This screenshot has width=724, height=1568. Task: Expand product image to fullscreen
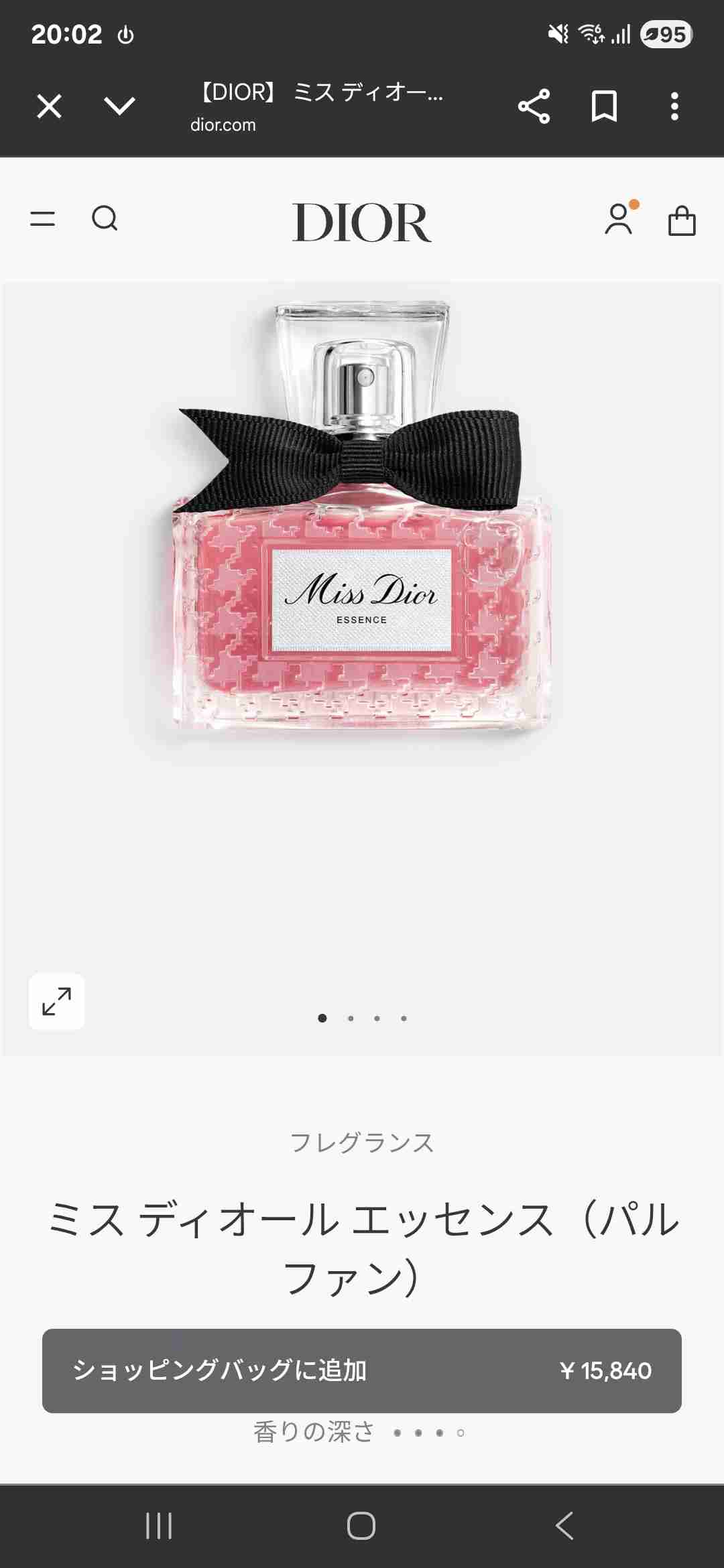[x=57, y=1002]
